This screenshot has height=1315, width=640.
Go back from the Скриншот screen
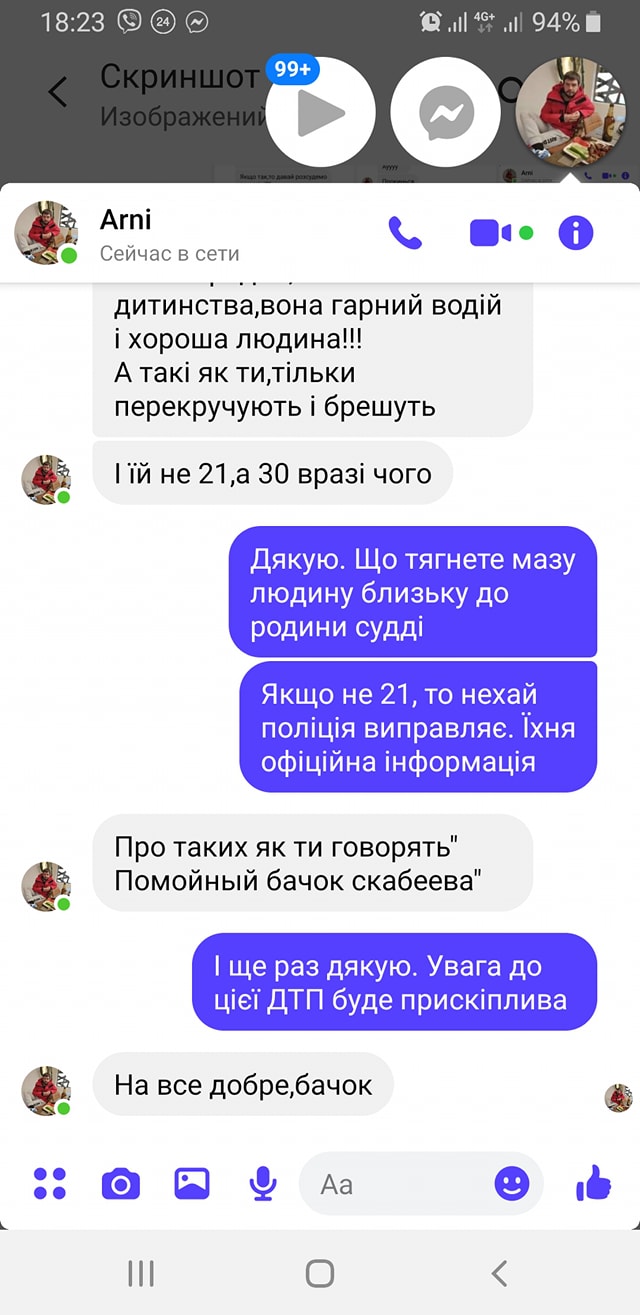coord(58,92)
